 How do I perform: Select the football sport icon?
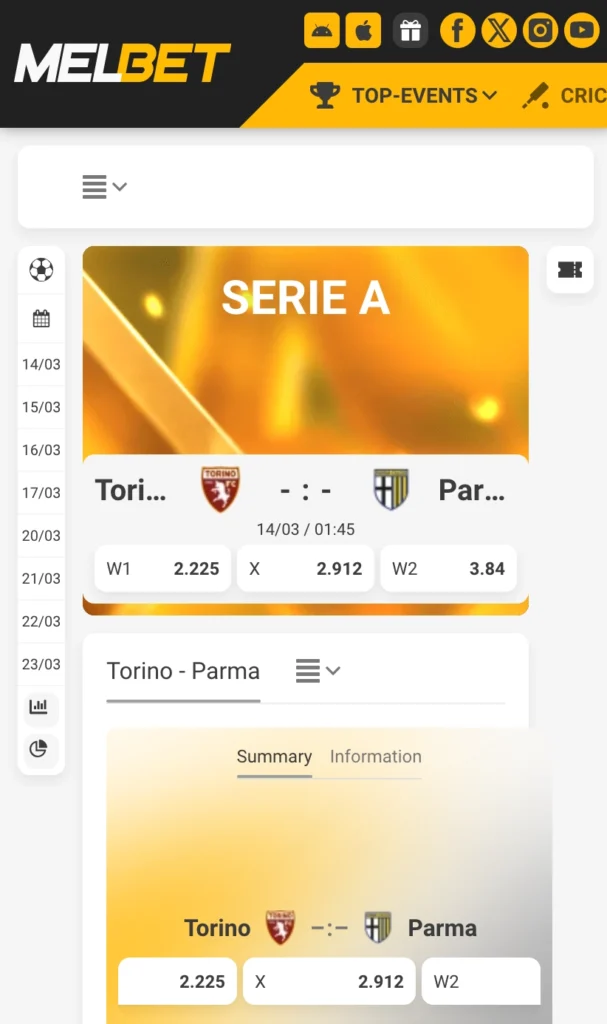(x=41, y=270)
